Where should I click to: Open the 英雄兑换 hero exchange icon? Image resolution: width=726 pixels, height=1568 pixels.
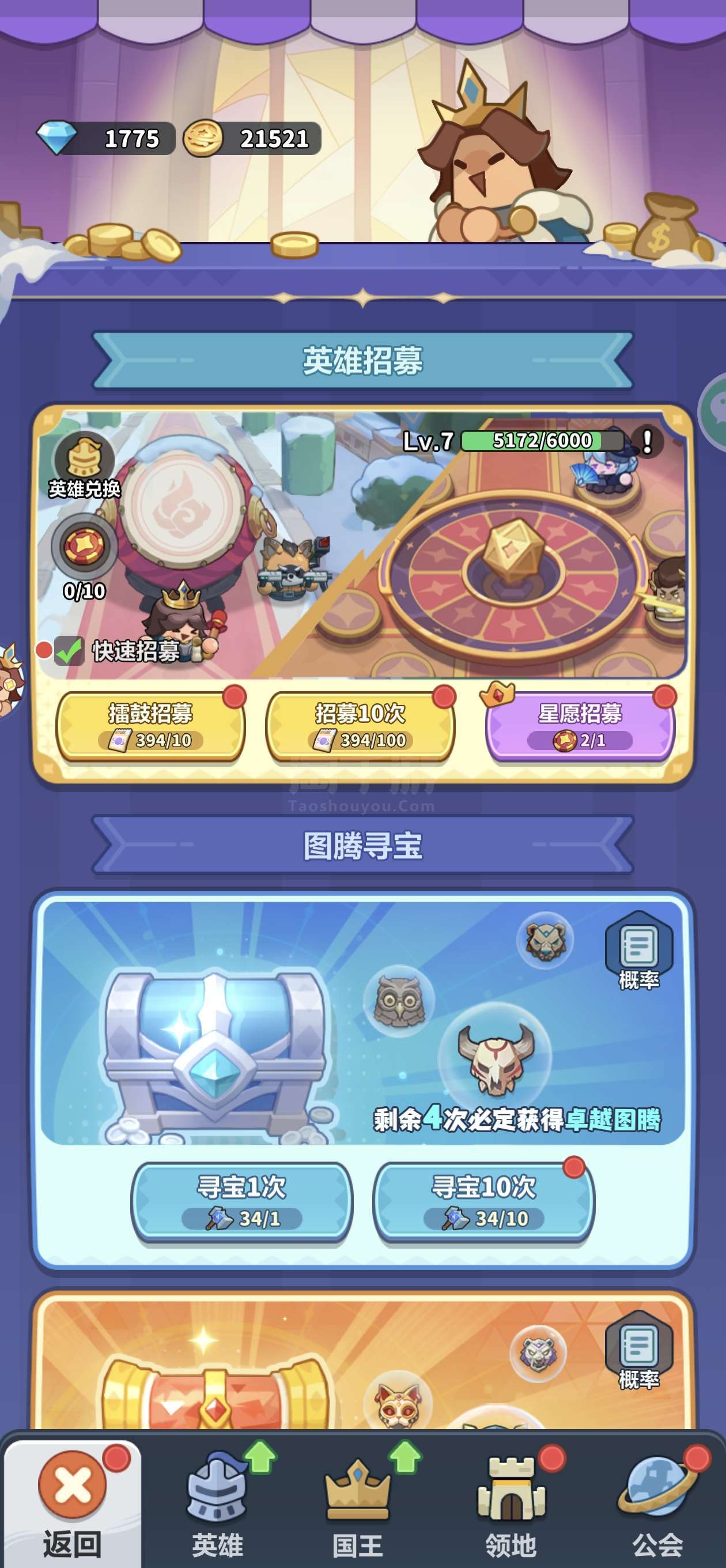pos(84,466)
